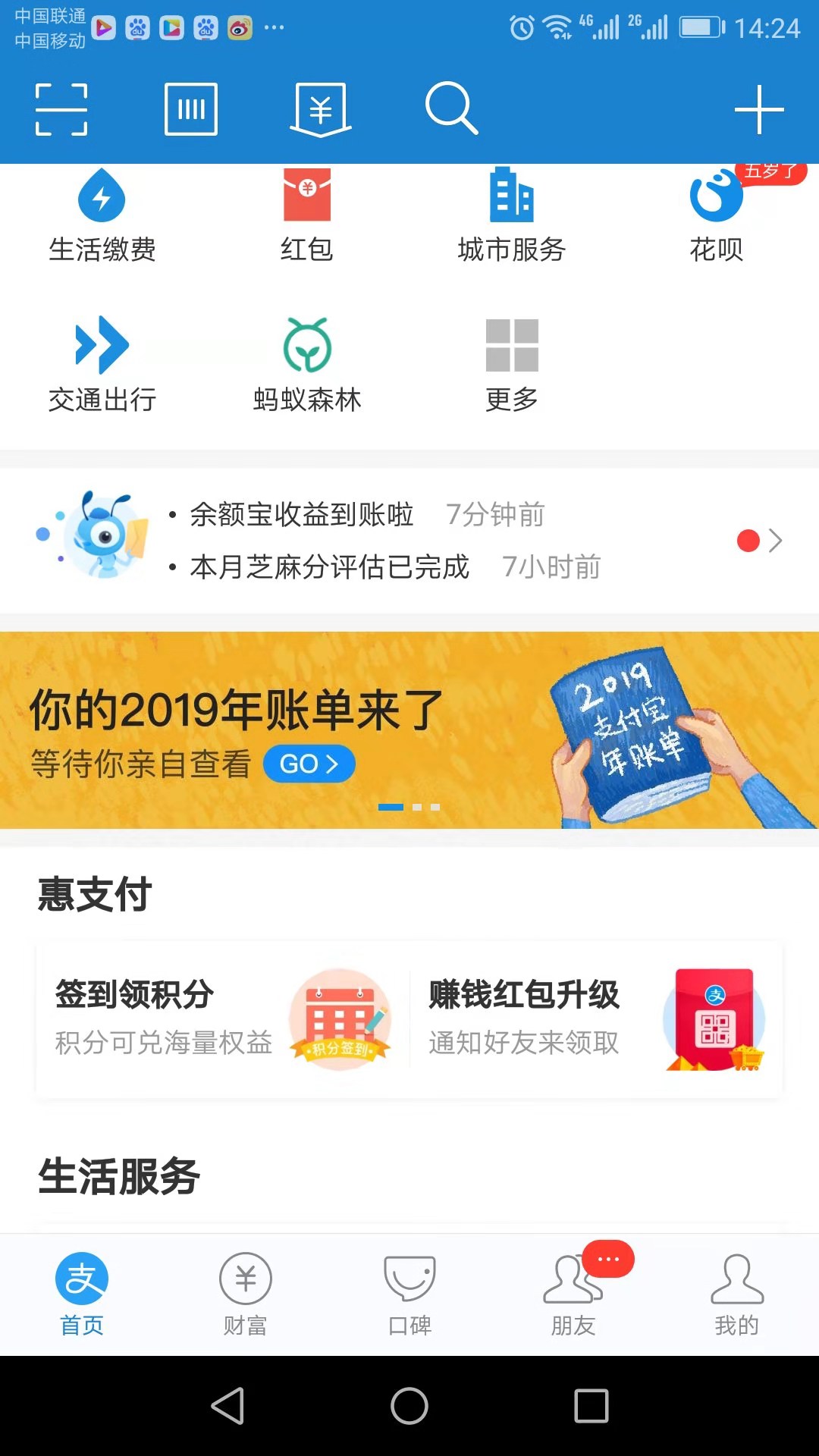Open the payment barcode feature
819x1456 pixels.
(191, 109)
